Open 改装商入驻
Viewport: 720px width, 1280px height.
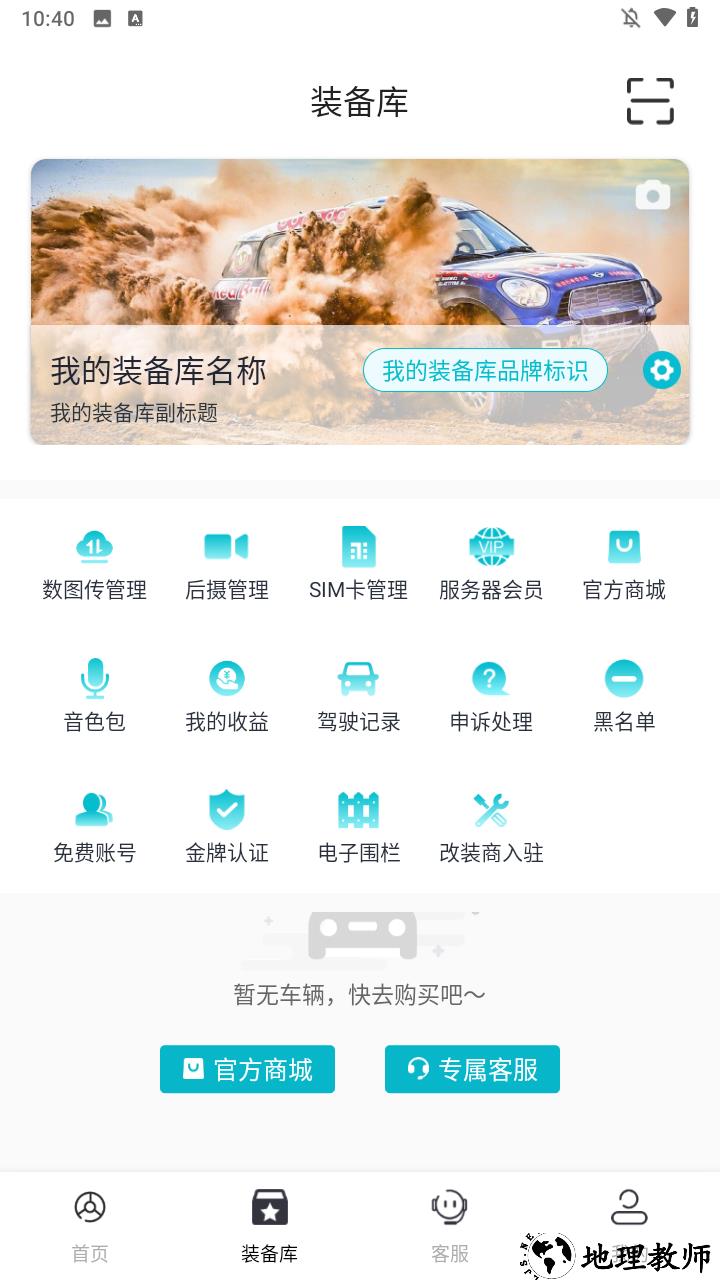coord(491,827)
